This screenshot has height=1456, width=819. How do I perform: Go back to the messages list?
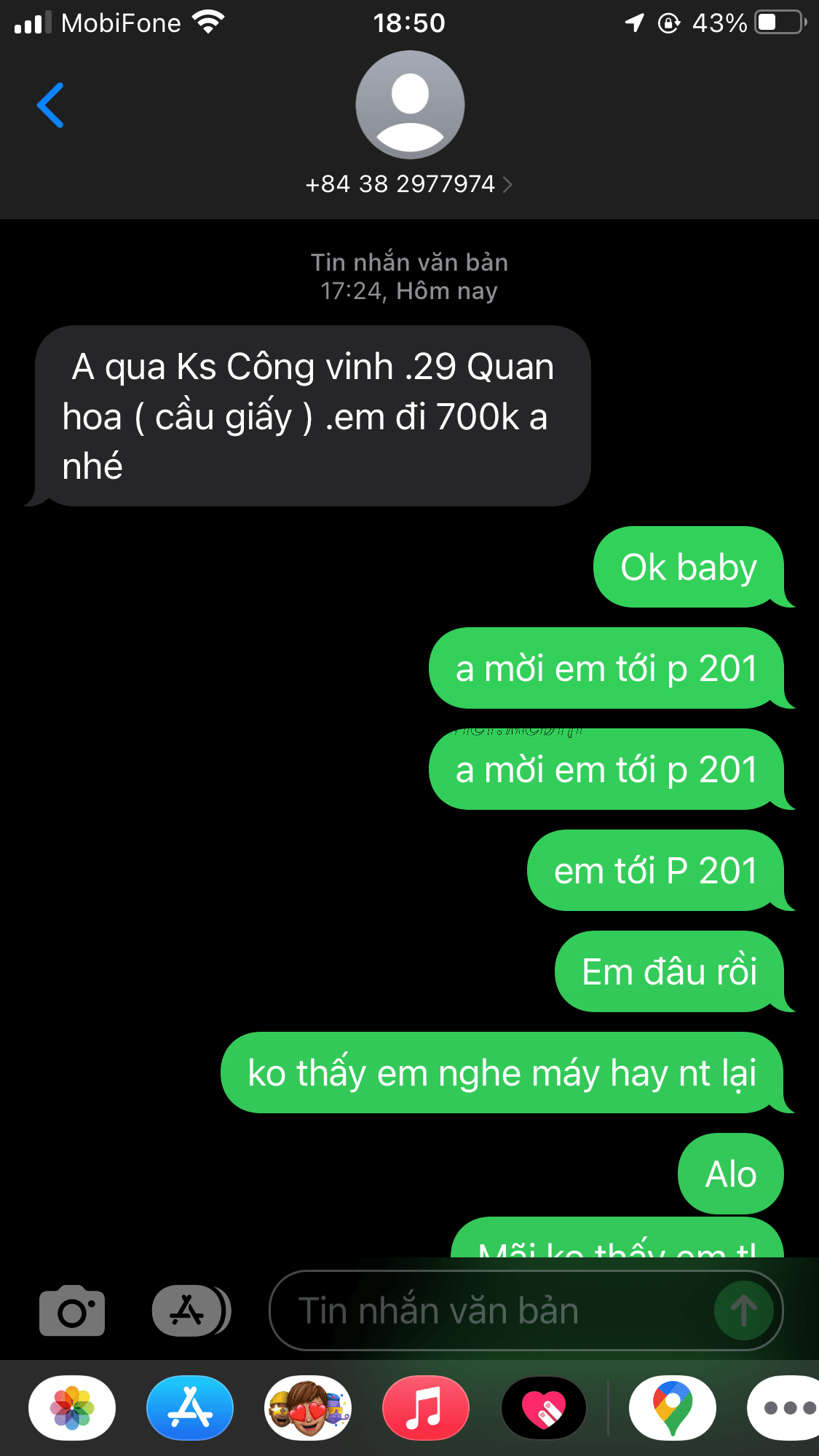(50, 106)
